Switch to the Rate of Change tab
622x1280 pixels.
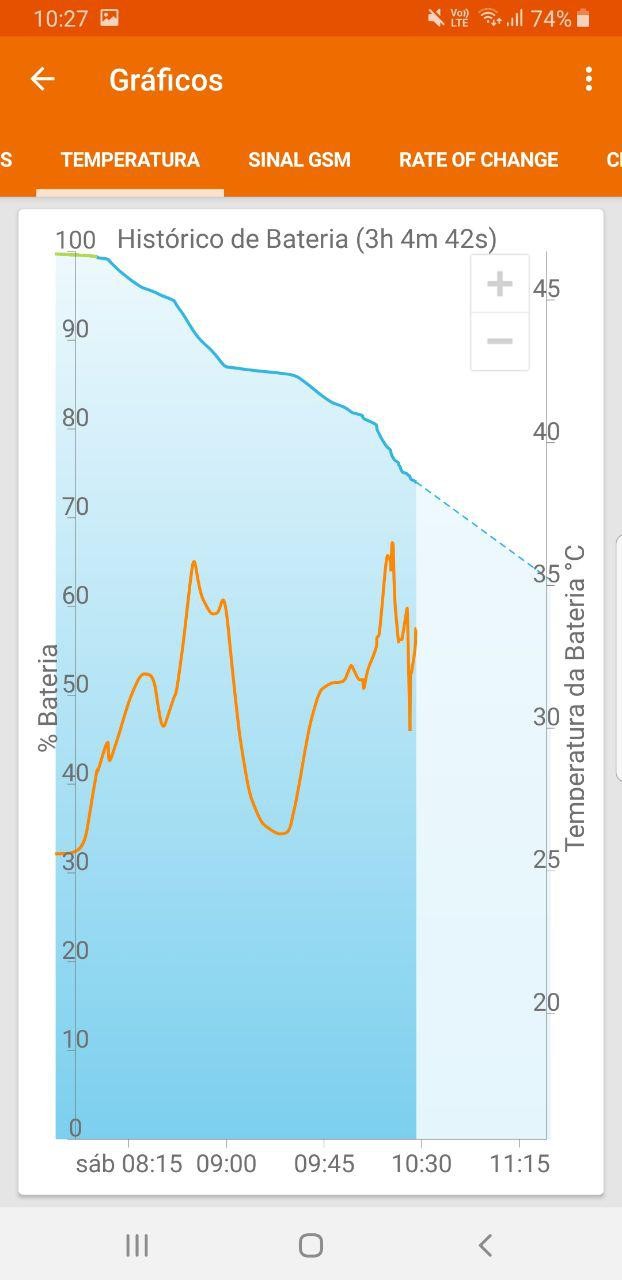click(x=478, y=160)
